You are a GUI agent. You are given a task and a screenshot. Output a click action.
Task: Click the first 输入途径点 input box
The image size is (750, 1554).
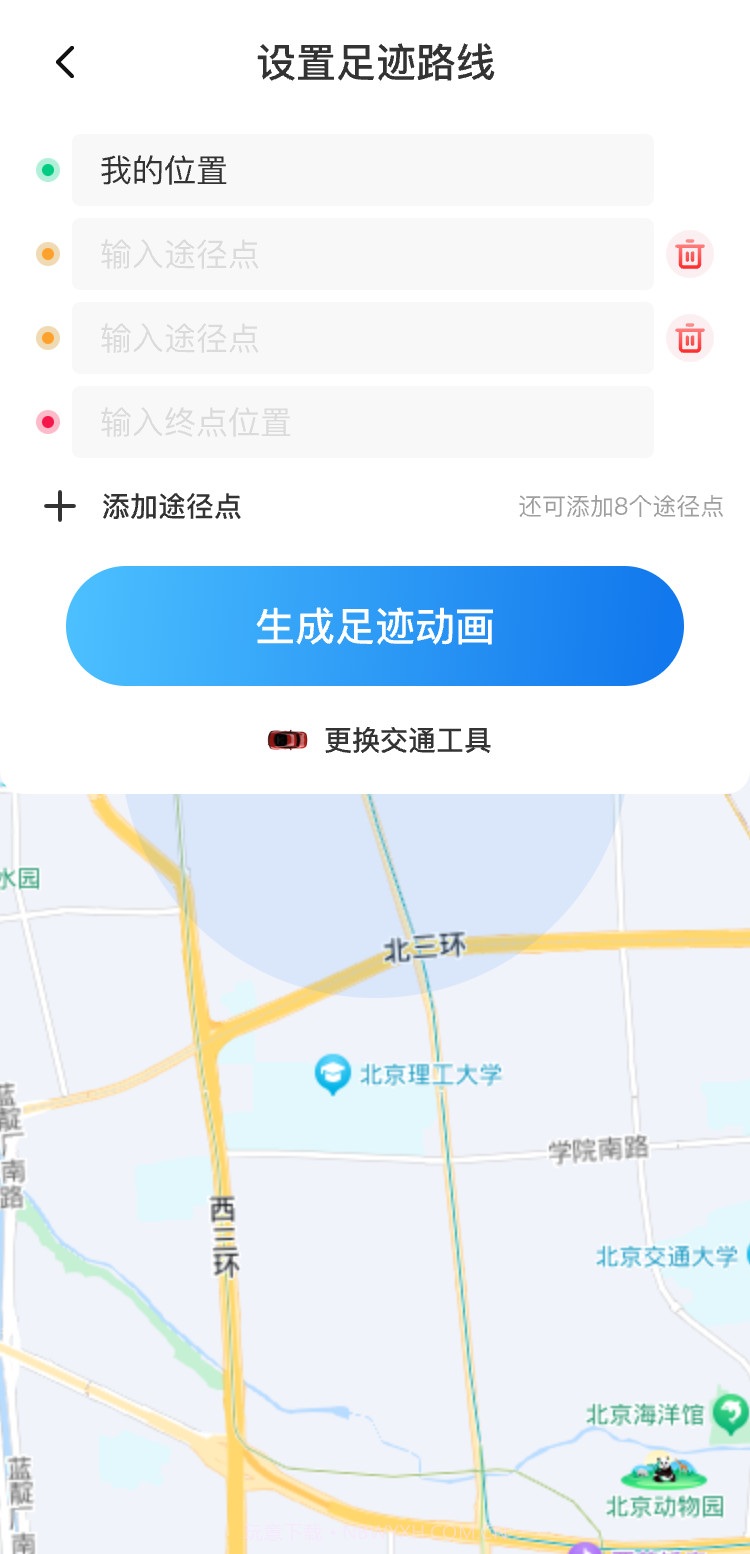pyautogui.click(x=362, y=254)
